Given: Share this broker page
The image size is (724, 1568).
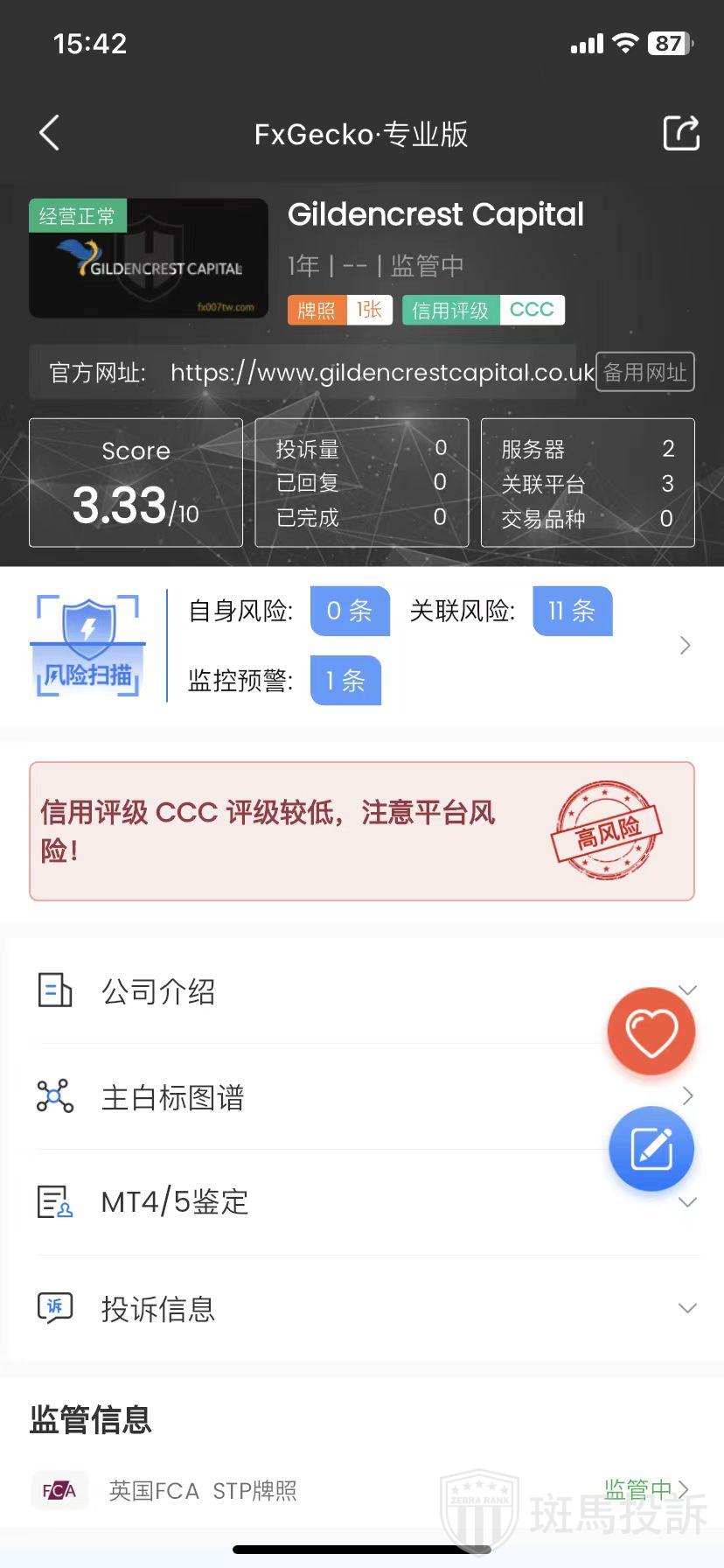Looking at the screenshot, I should click(x=680, y=134).
